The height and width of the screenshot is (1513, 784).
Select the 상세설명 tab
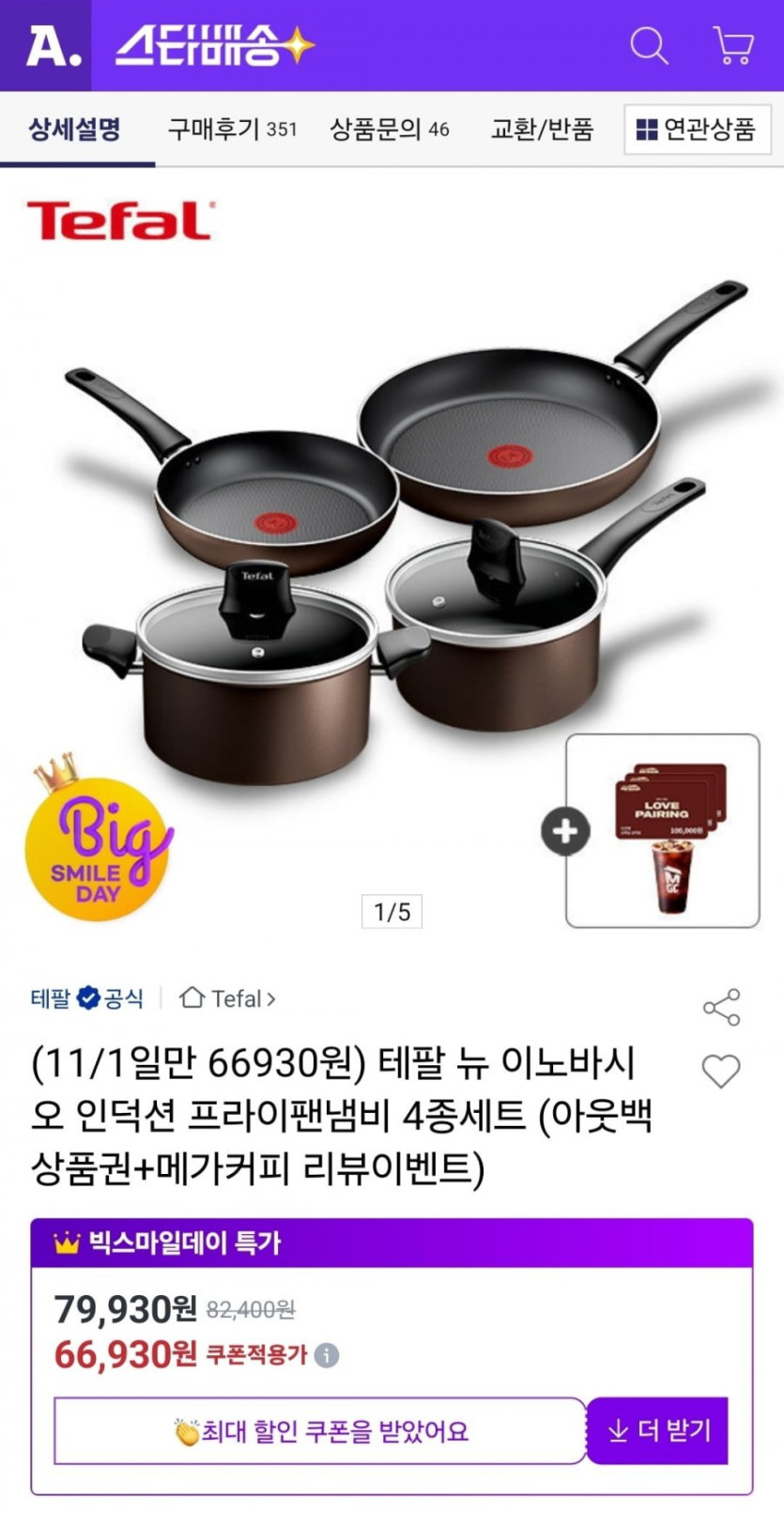[75, 129]
